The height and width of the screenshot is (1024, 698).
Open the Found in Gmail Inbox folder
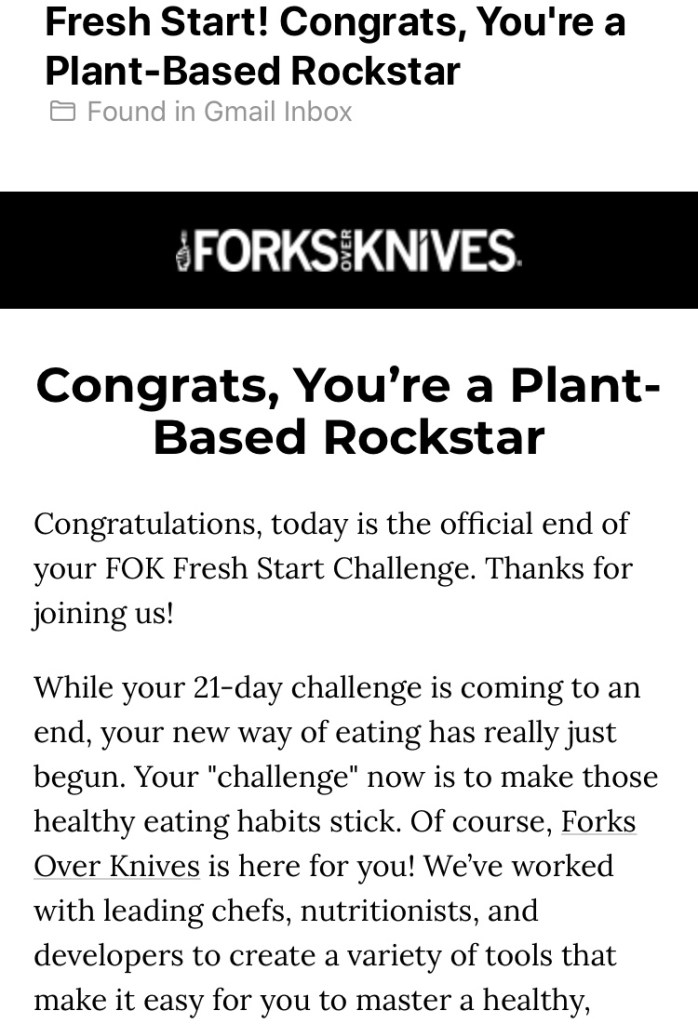point(201,111)
